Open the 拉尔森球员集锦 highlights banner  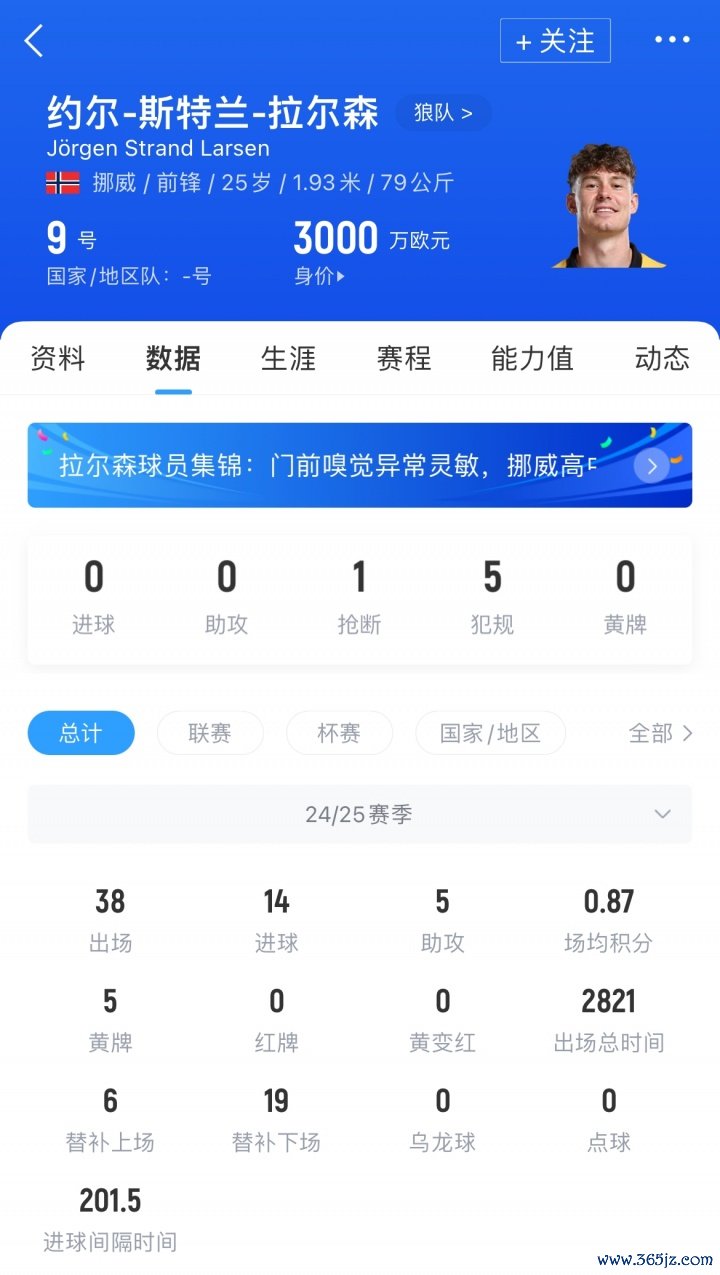[x=359, y=465]
